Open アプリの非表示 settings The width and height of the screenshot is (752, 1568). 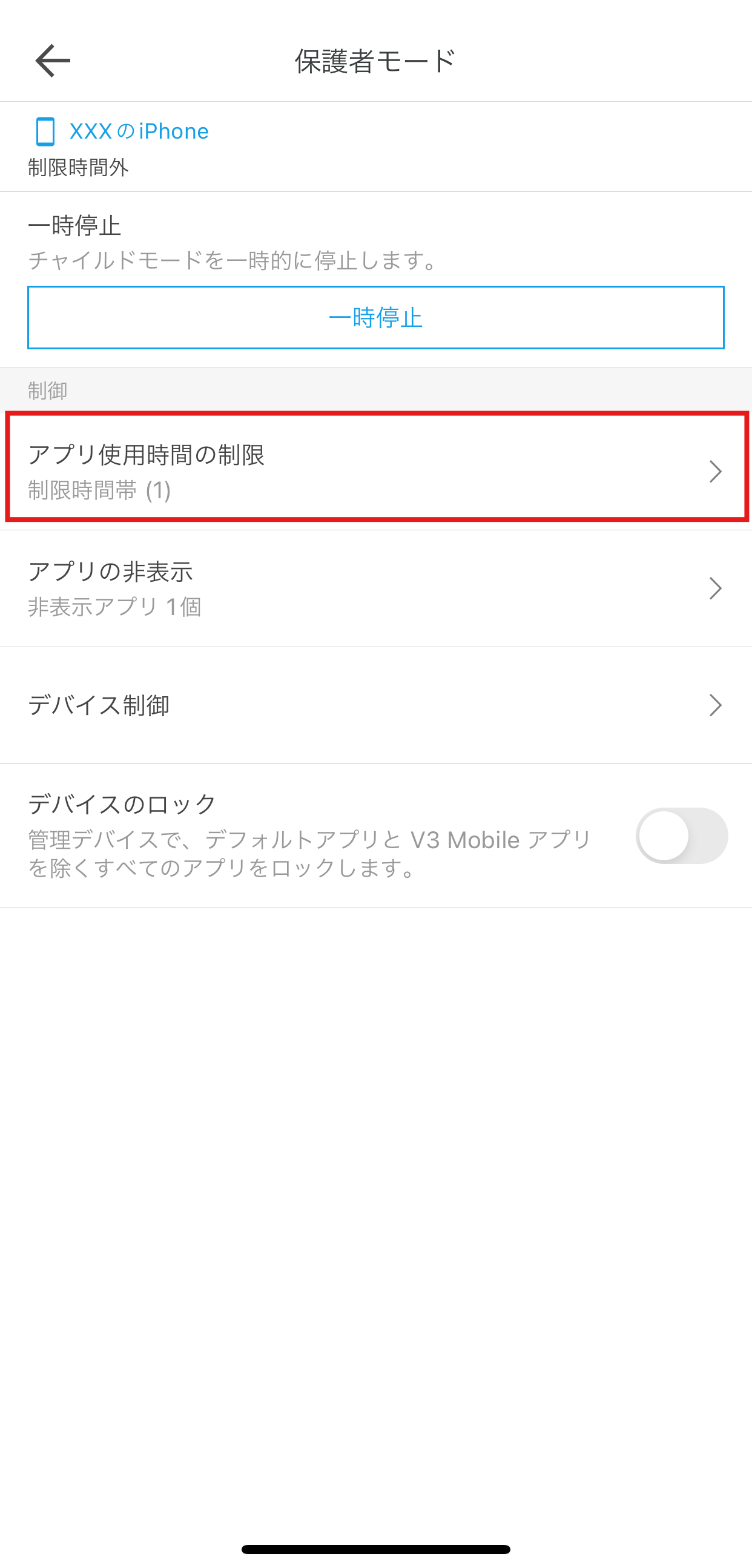(x=375, y=588)
